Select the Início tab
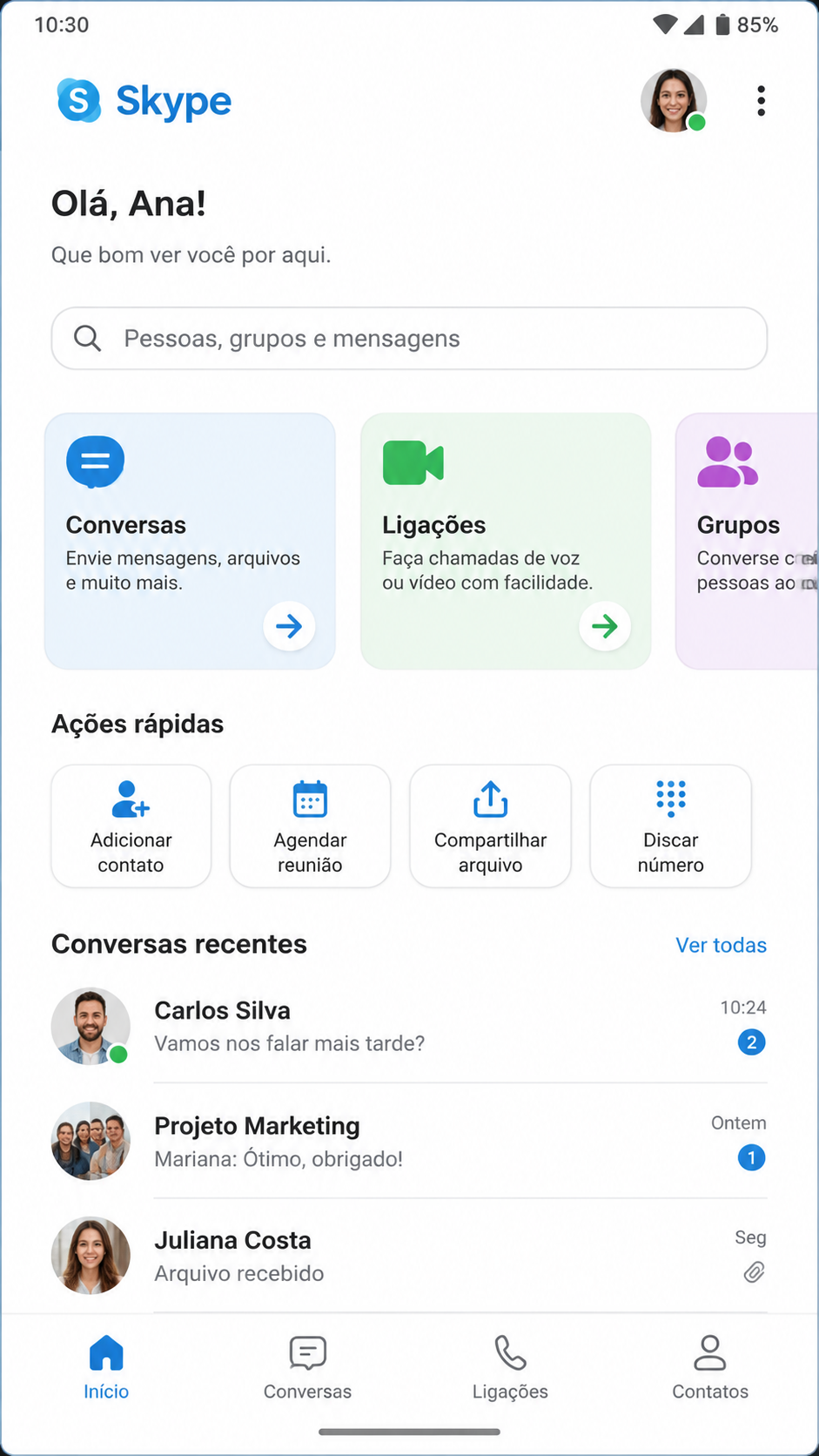The width and height of the screenshot is (819, 1456). coord(106,1367)
